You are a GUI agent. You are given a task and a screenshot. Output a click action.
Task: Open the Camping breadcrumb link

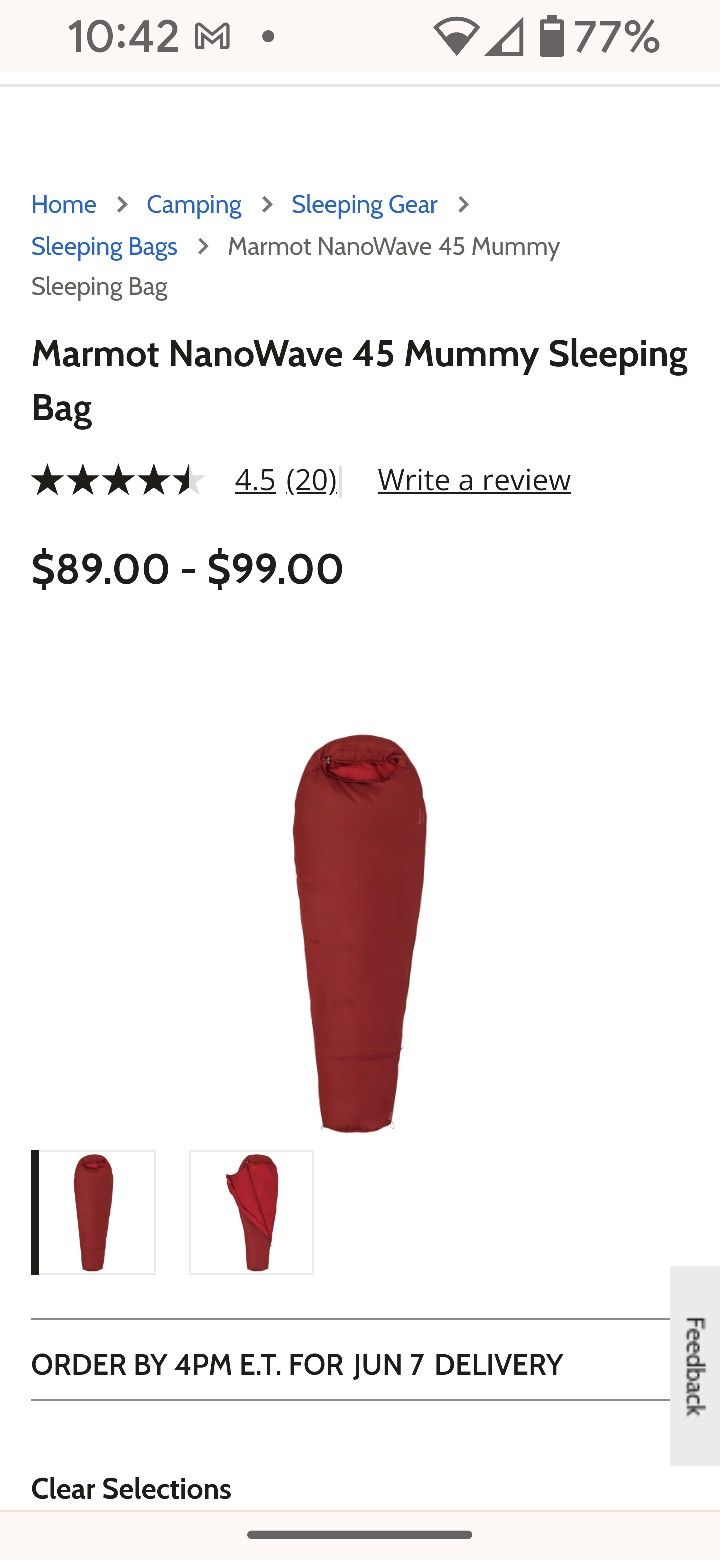pyautogui.click(x=194, y=205)
